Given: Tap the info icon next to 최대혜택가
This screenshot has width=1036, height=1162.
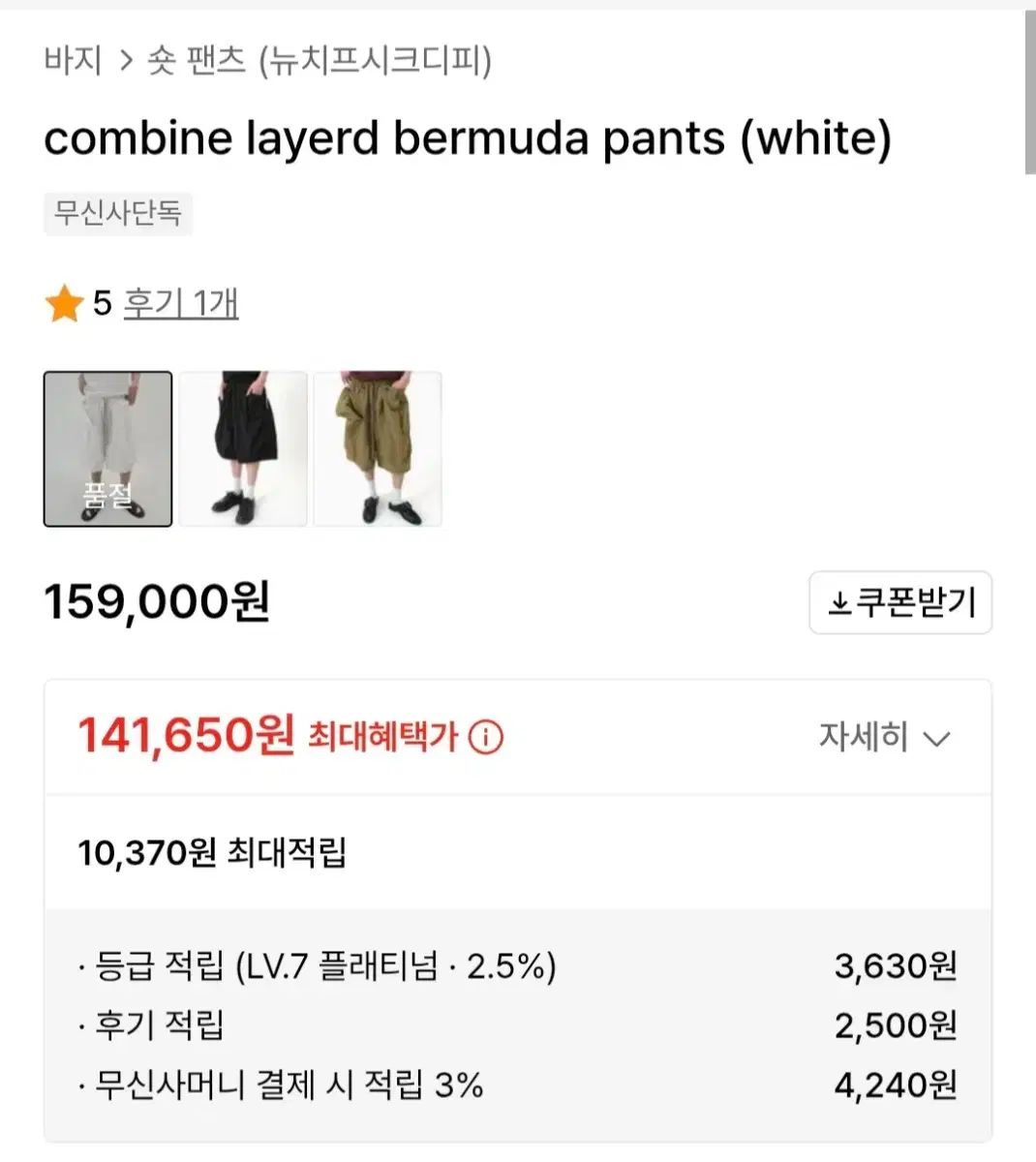Looking at the screenshot, I should tap(485, 737).
